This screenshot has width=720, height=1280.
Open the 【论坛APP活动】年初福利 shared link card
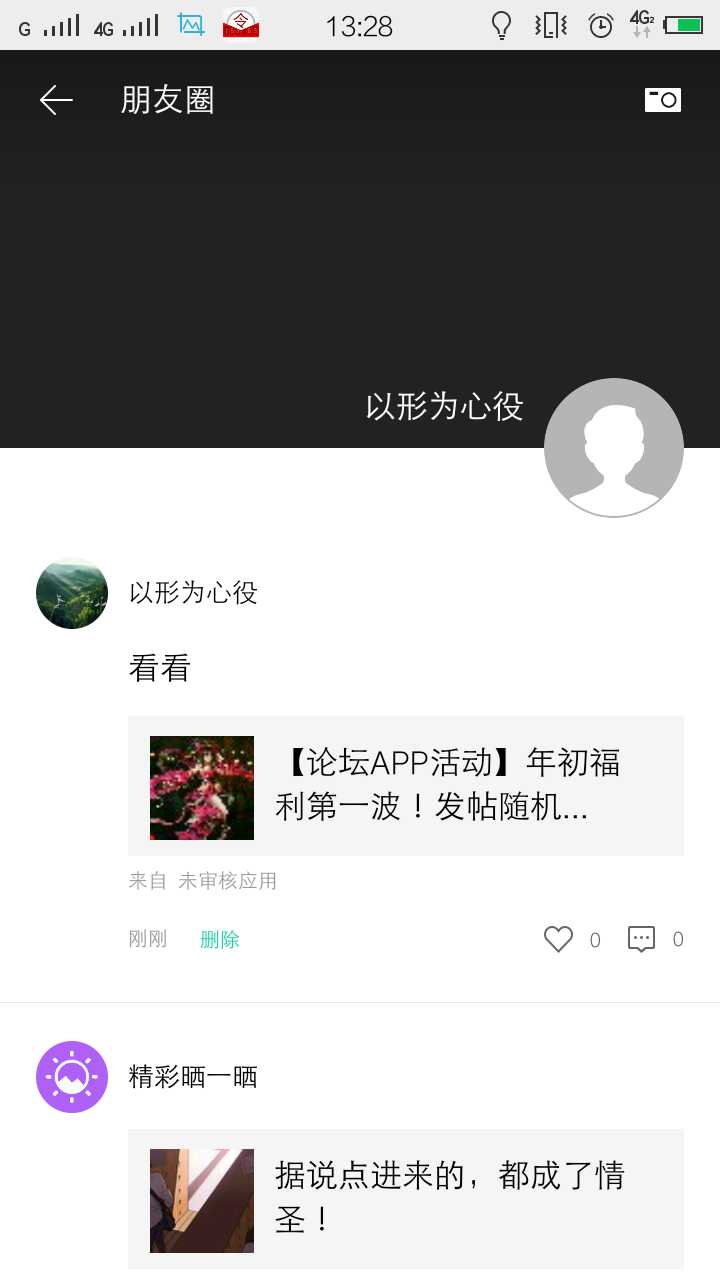[405, 786]
